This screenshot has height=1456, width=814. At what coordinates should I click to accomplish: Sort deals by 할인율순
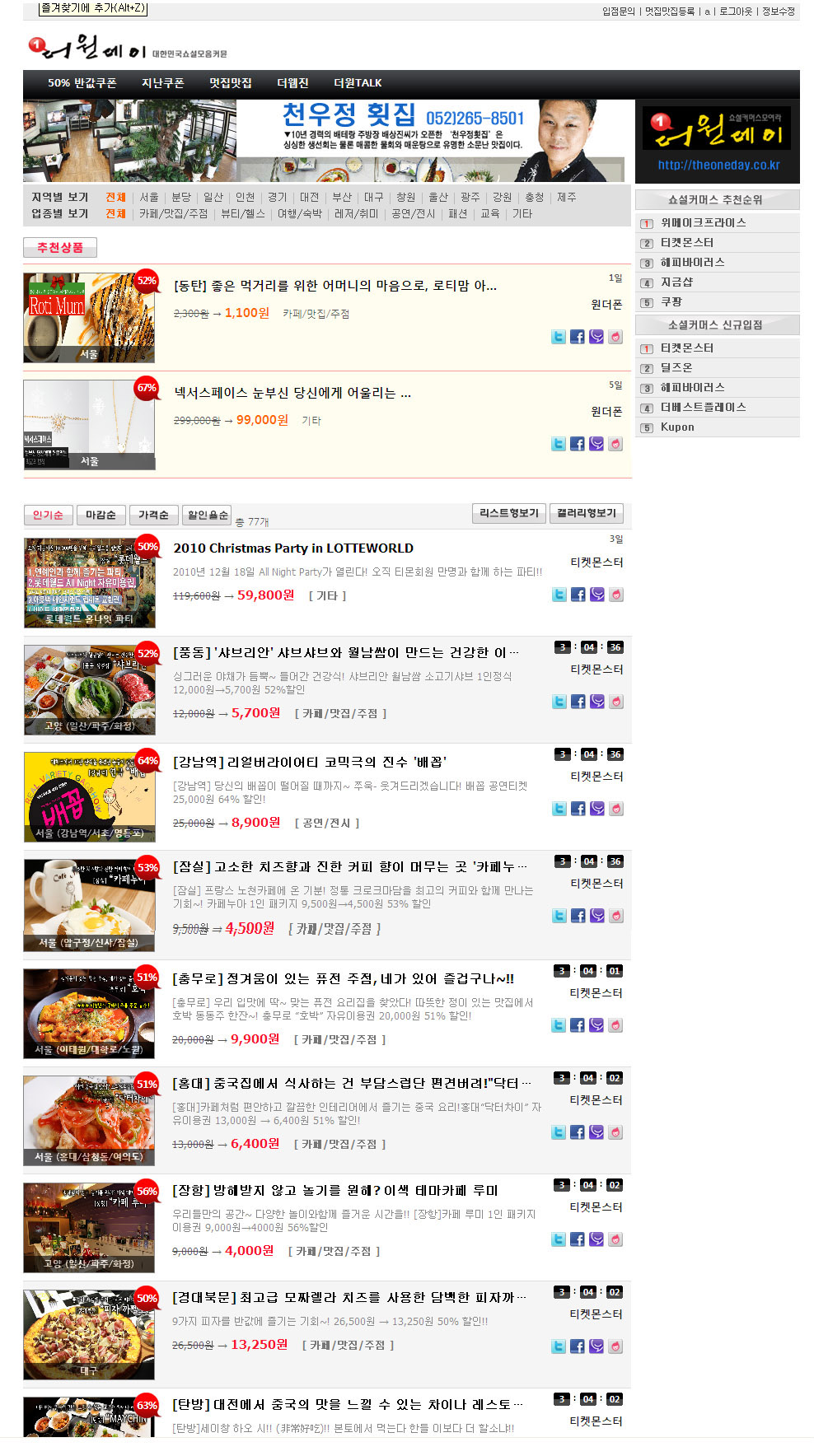[x=207, y=515]
